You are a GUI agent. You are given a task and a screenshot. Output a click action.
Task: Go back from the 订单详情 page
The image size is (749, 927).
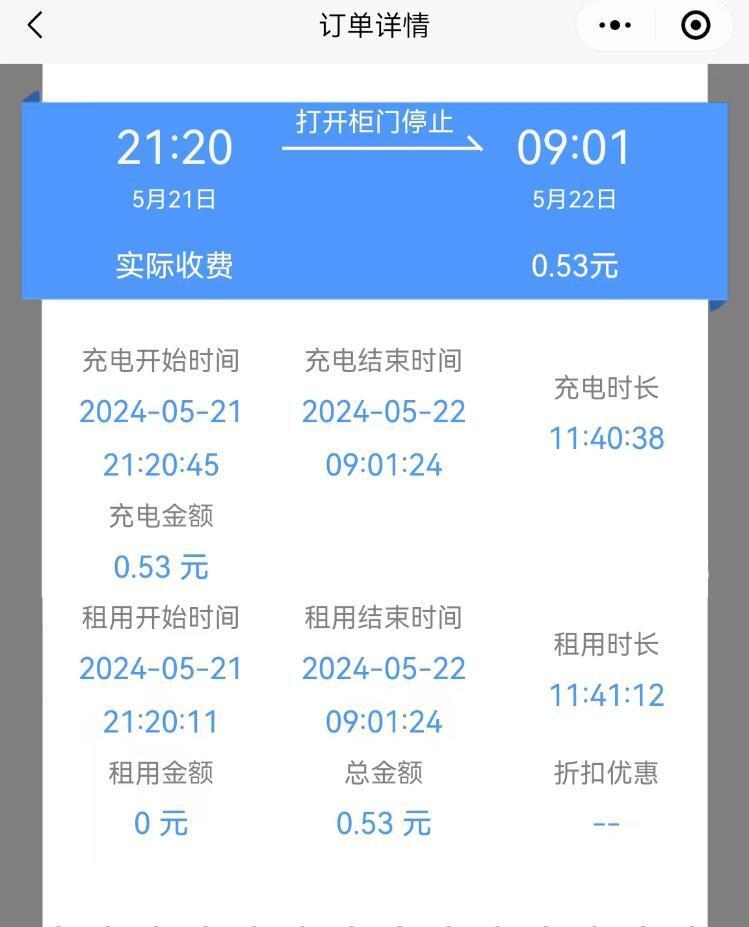click(35, 25)
